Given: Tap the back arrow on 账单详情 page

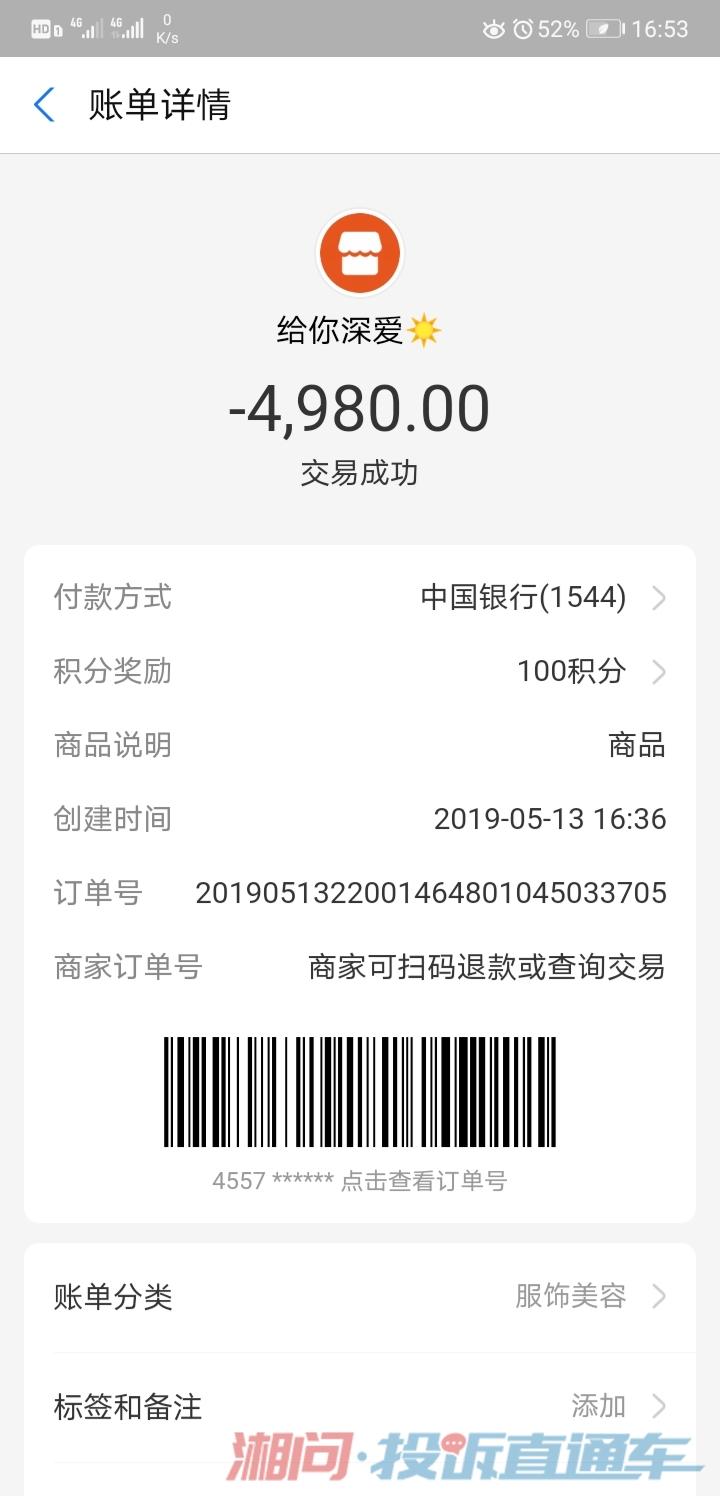Looking at the screenshot, I should pos(42,105).
